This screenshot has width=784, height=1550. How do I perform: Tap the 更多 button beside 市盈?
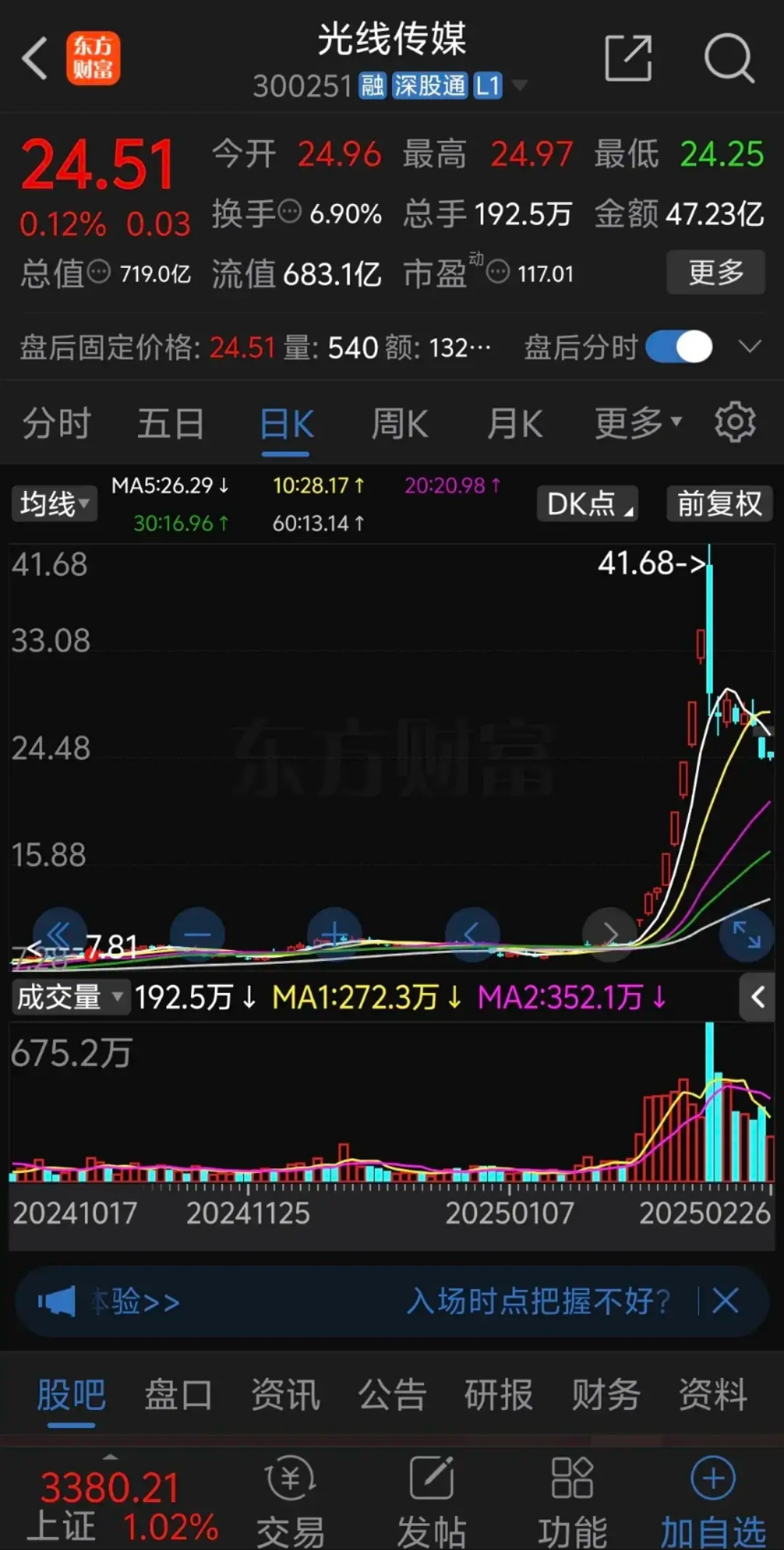pos(715,272)
